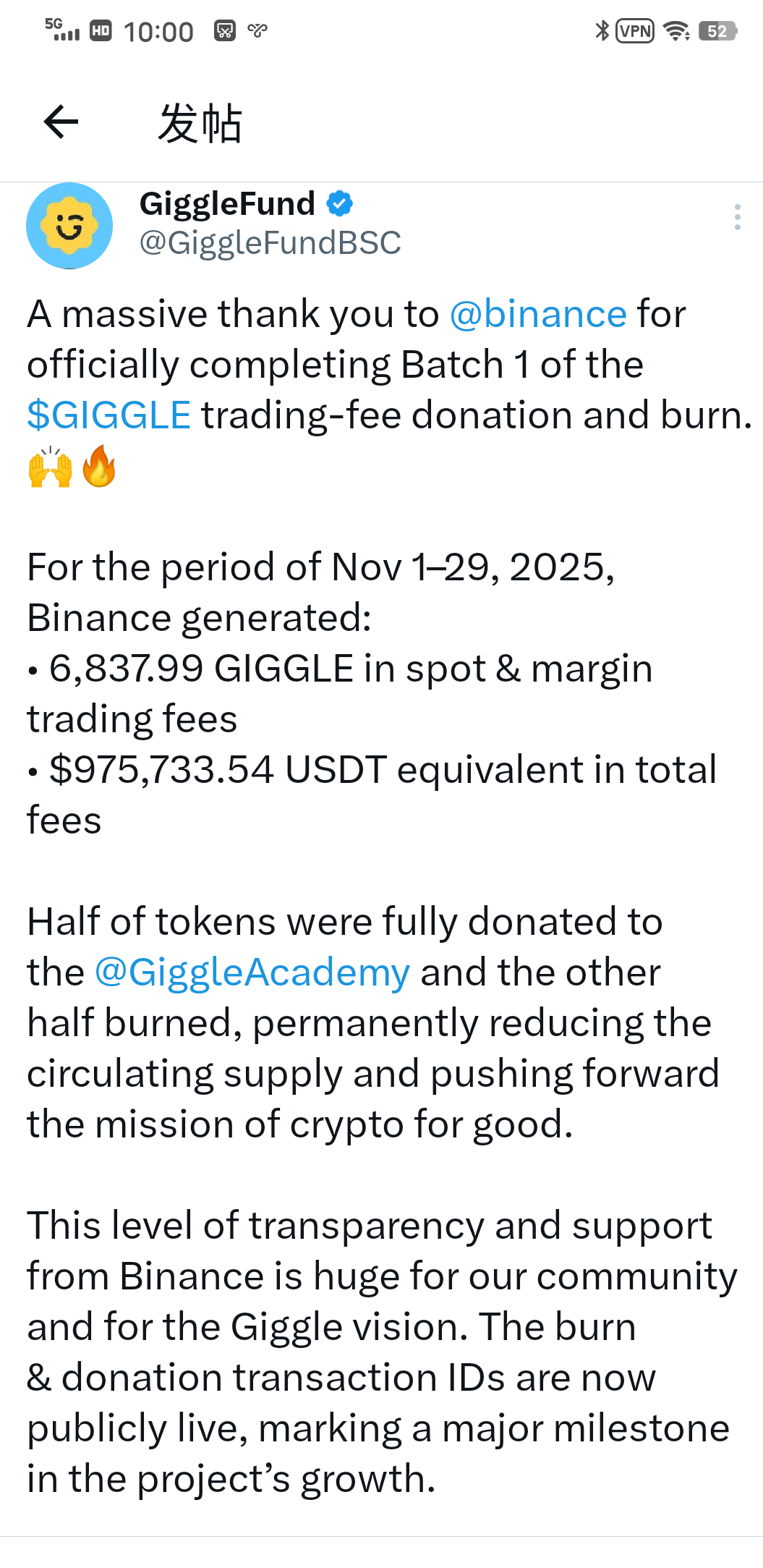763x1568 pixels.
Task: Open the post's three-dot overflow menu
Action: (x=737, y=217)
